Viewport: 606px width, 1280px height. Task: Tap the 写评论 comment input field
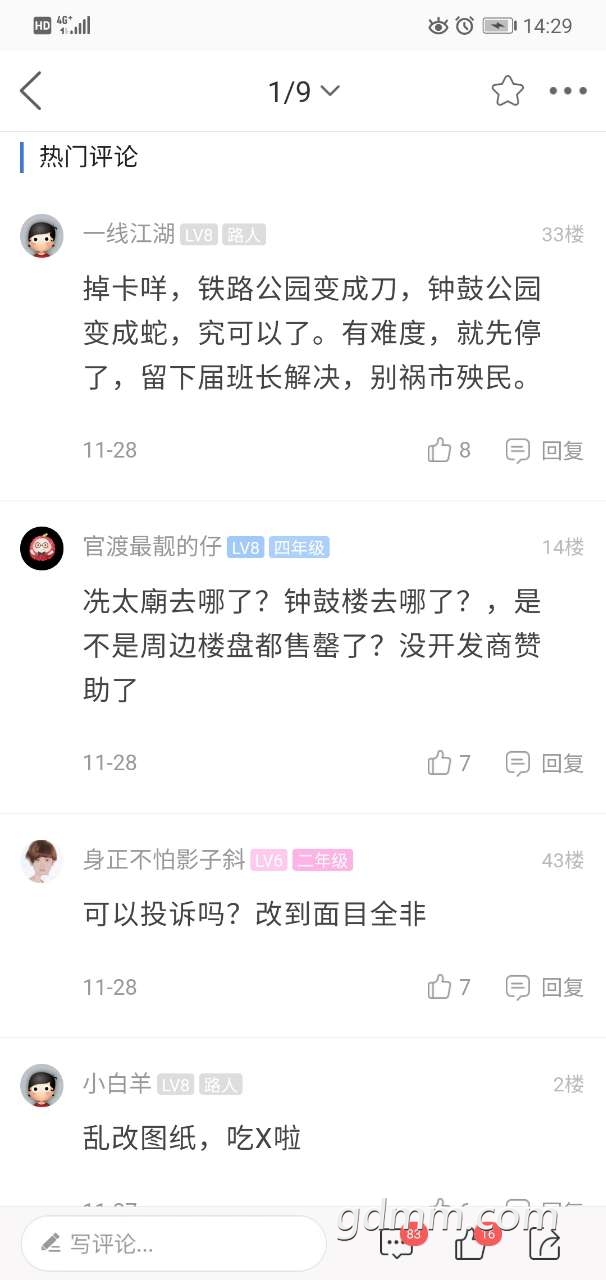[x=174, y=1244]
